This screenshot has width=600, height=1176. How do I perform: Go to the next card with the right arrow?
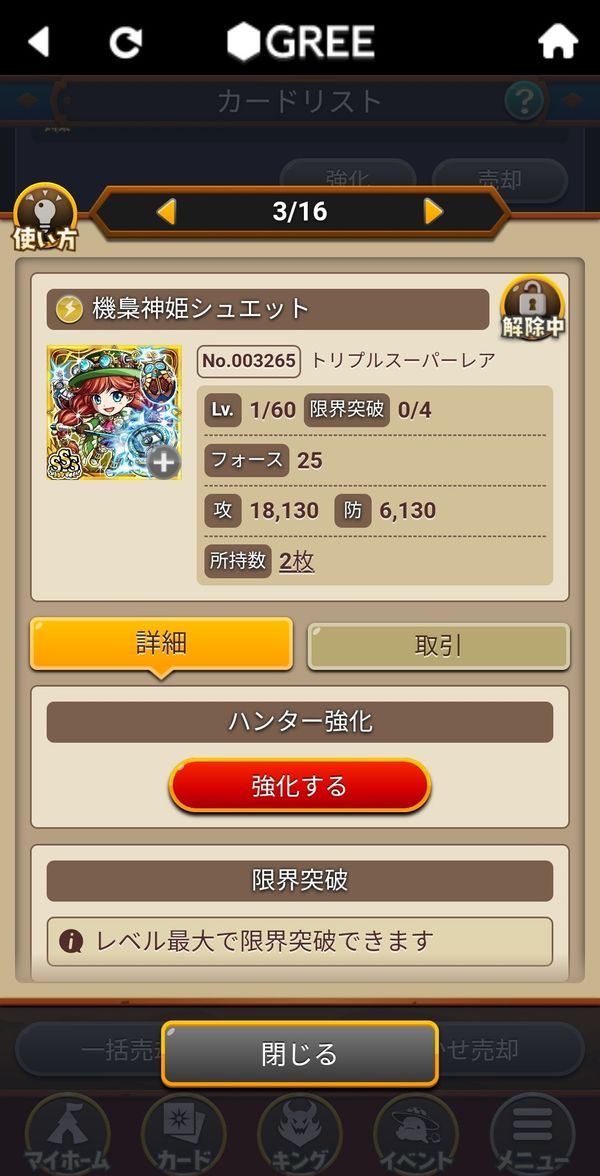pos(434,212)
